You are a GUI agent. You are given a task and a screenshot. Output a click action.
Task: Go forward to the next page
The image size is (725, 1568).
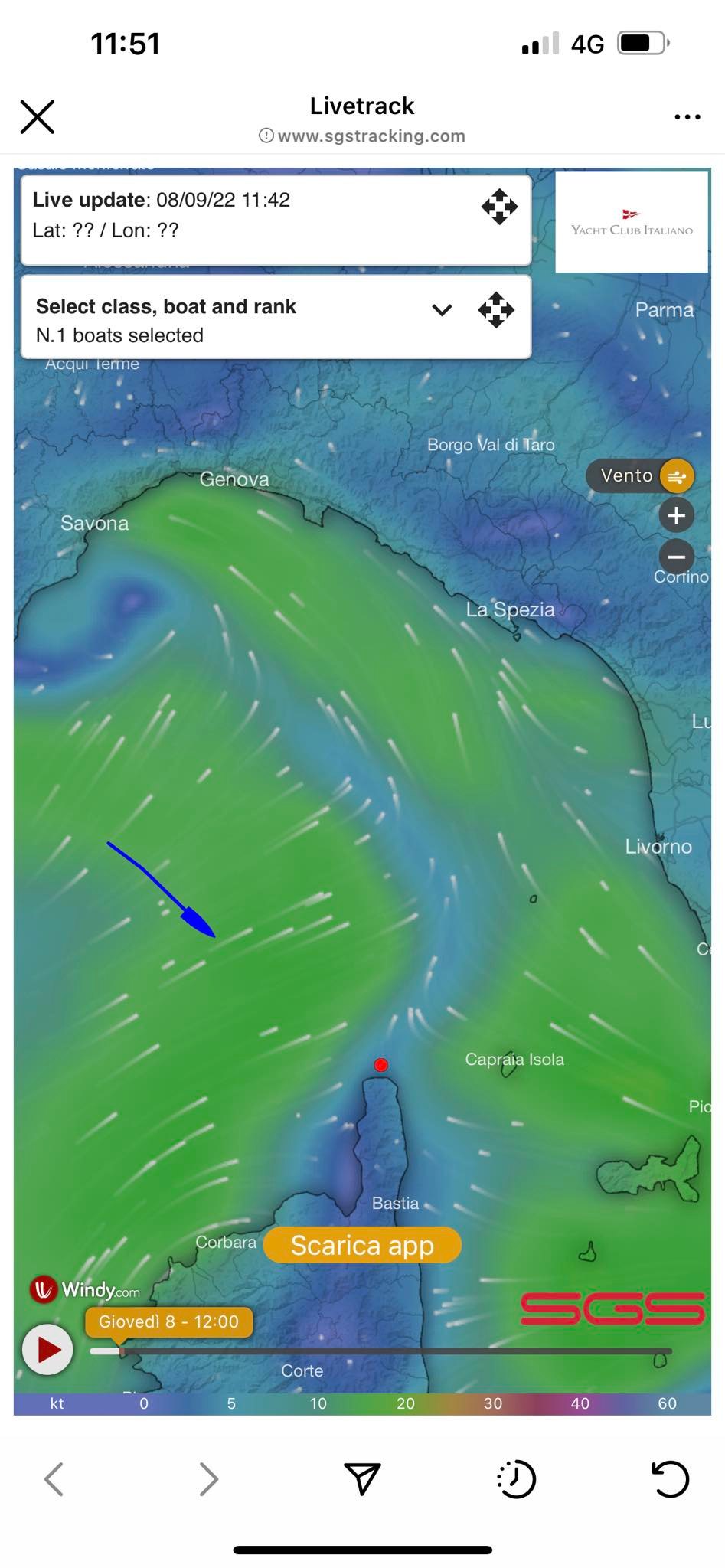click(x=208, y=1479)
